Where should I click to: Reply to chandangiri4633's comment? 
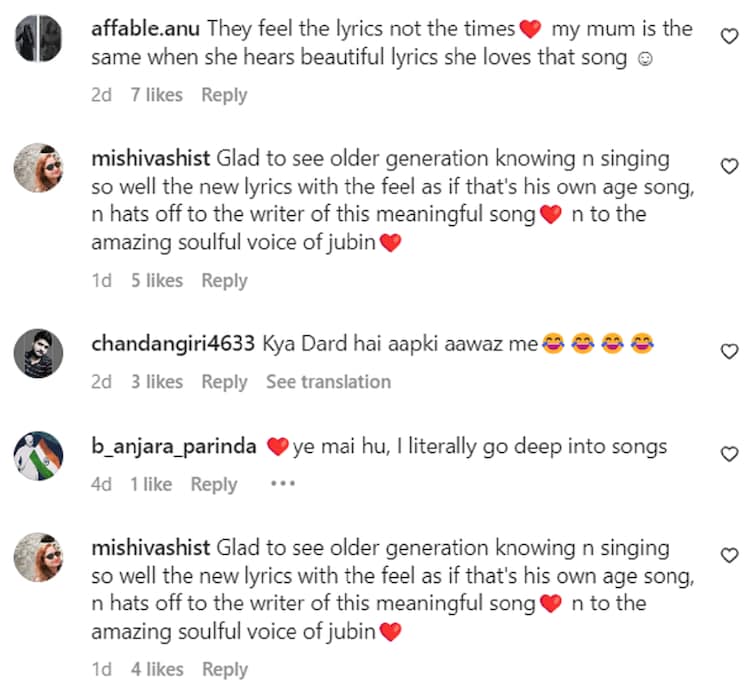click(x=224, y=382)
